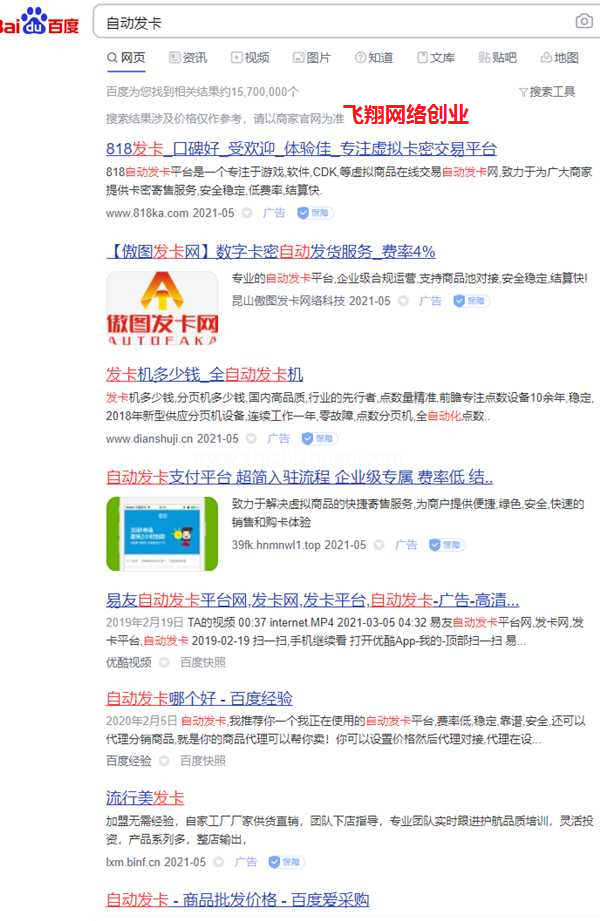Switch to the 文库 tab
Image resolution: width=600 pixels, height=921 pixels.
[435, 58]
